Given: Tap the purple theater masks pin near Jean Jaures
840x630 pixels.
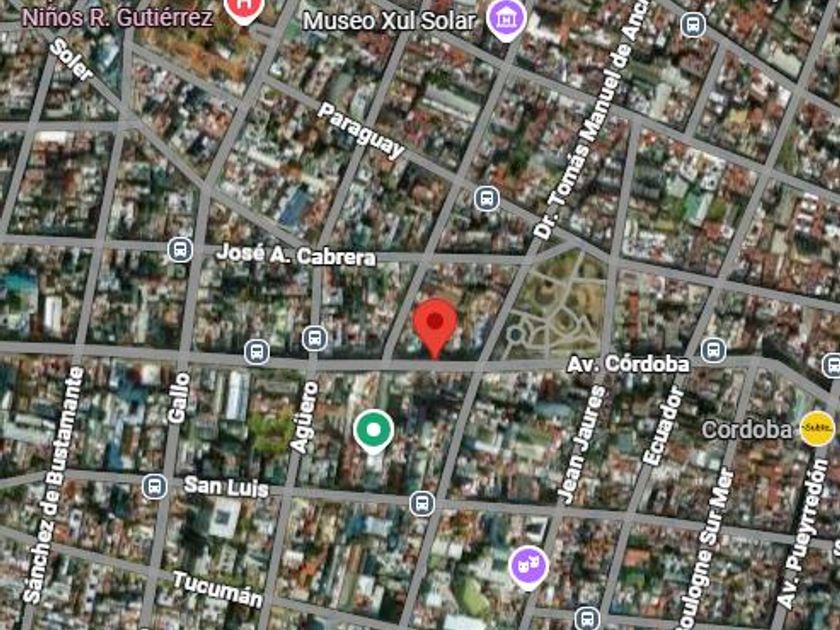Looking at the screenshot, I should tap(529, 567).
